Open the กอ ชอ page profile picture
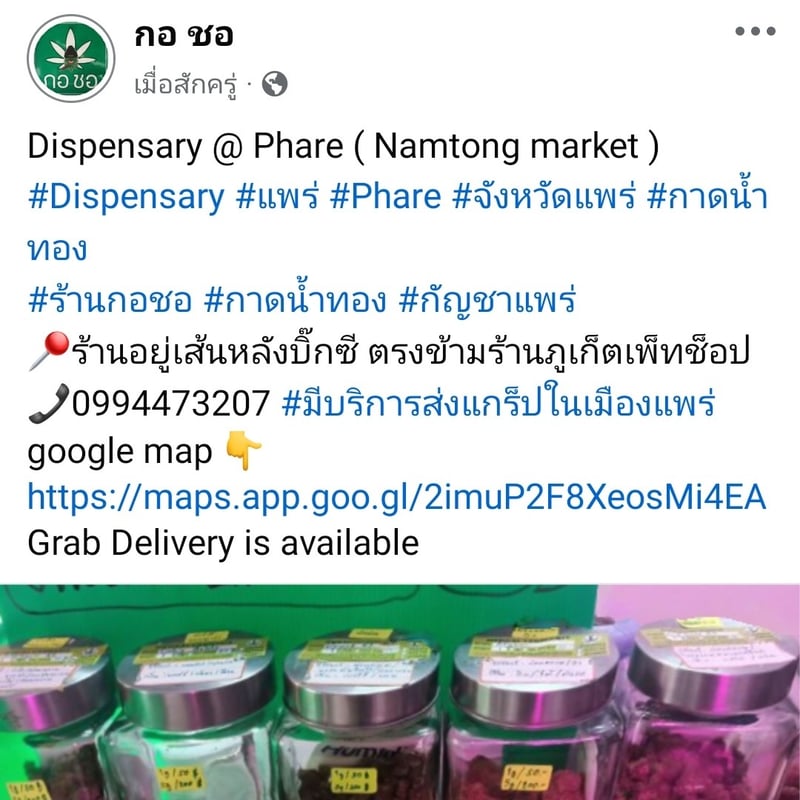 [70, 58]
